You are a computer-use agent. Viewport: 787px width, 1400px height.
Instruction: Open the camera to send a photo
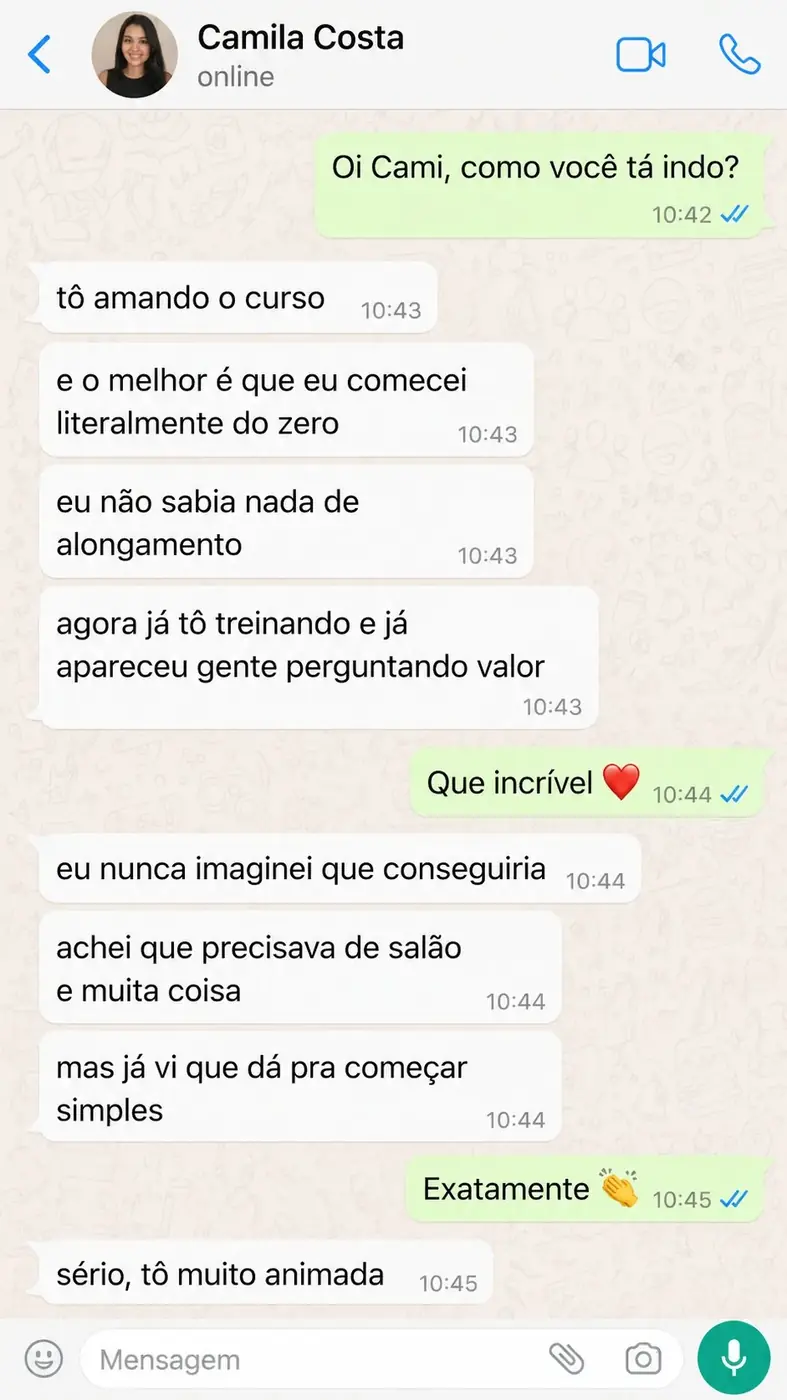(643, 1358)
